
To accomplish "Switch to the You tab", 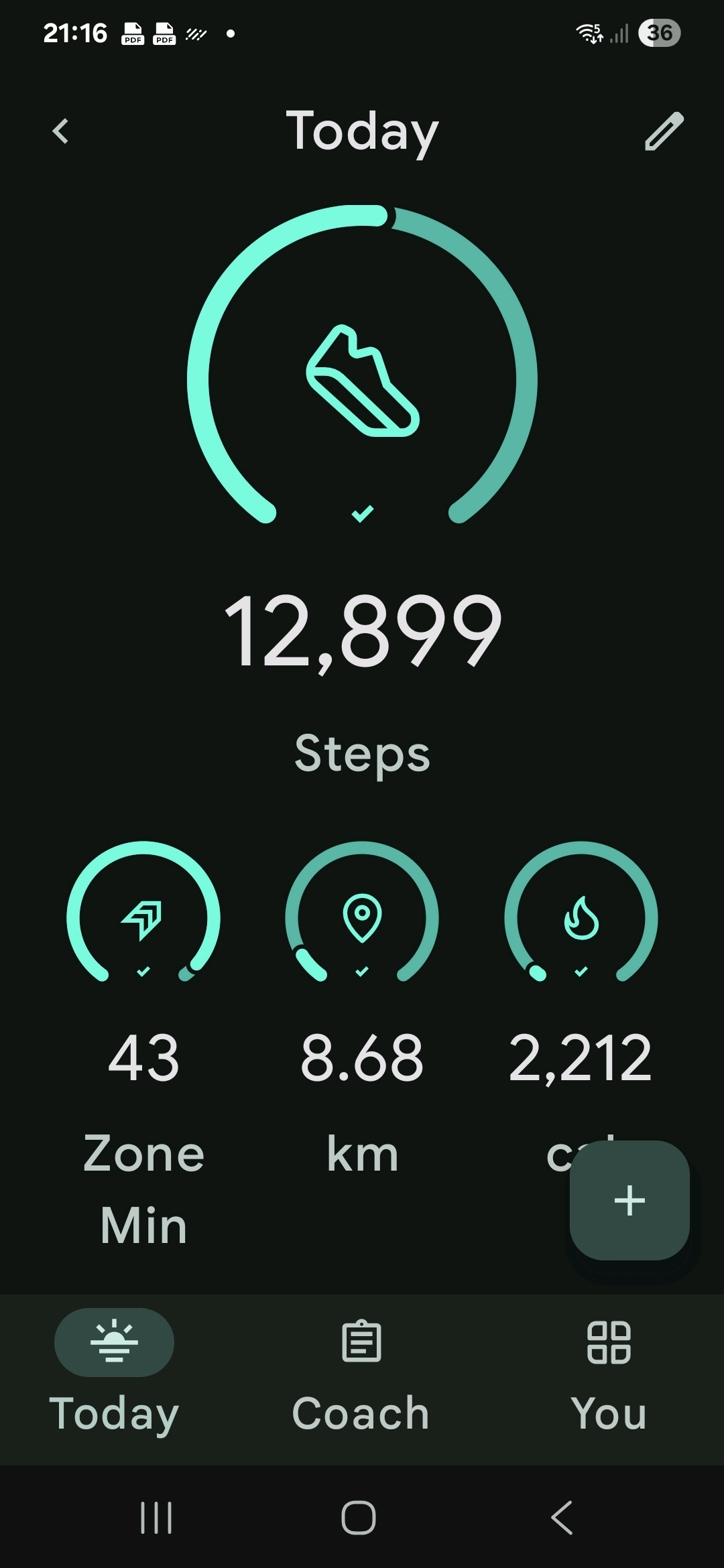I will click(609, 1374).
